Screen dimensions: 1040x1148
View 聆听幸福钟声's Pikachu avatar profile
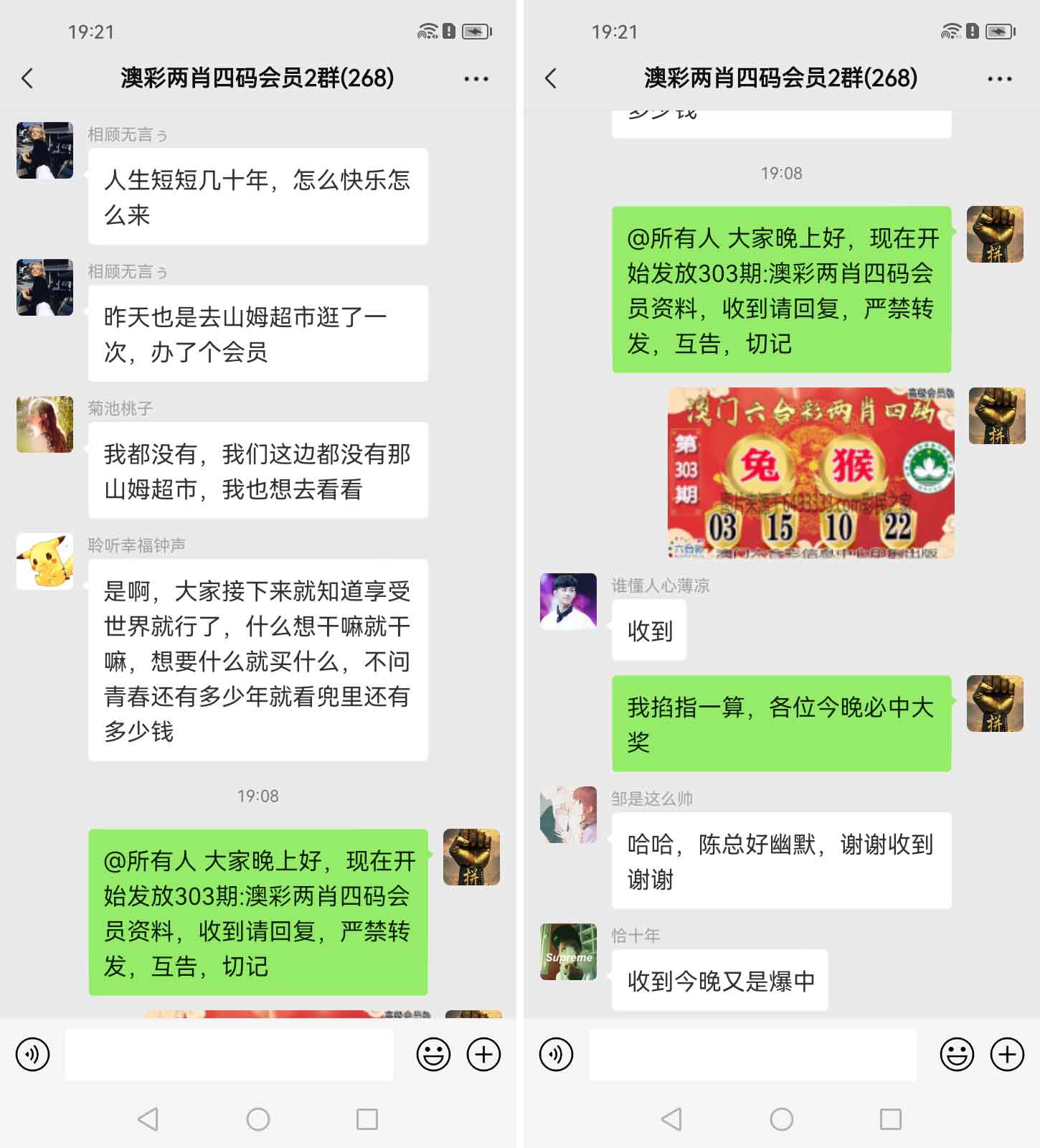pyautogui.click(x=44, y=561)
